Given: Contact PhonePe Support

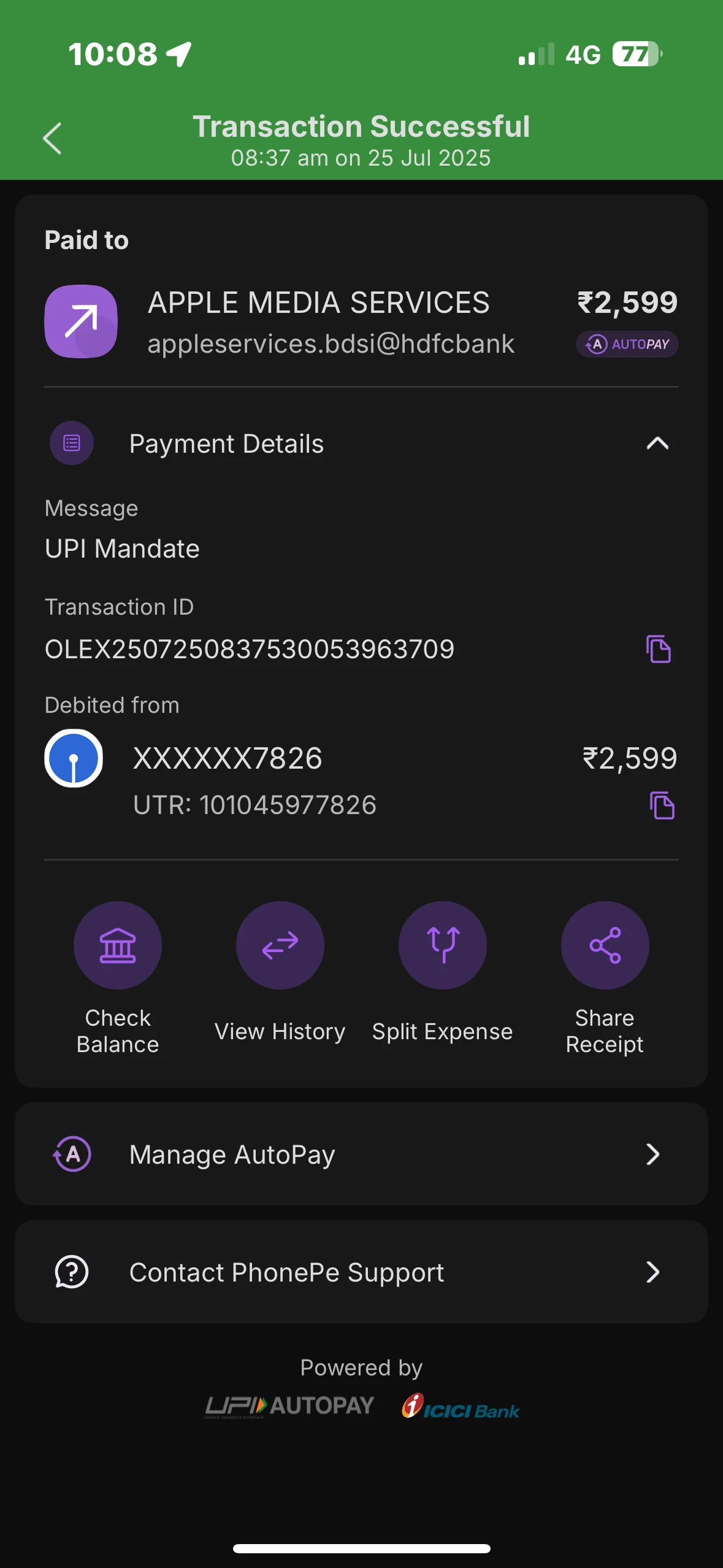Looking at the screenshot, I should [361, 1272].
